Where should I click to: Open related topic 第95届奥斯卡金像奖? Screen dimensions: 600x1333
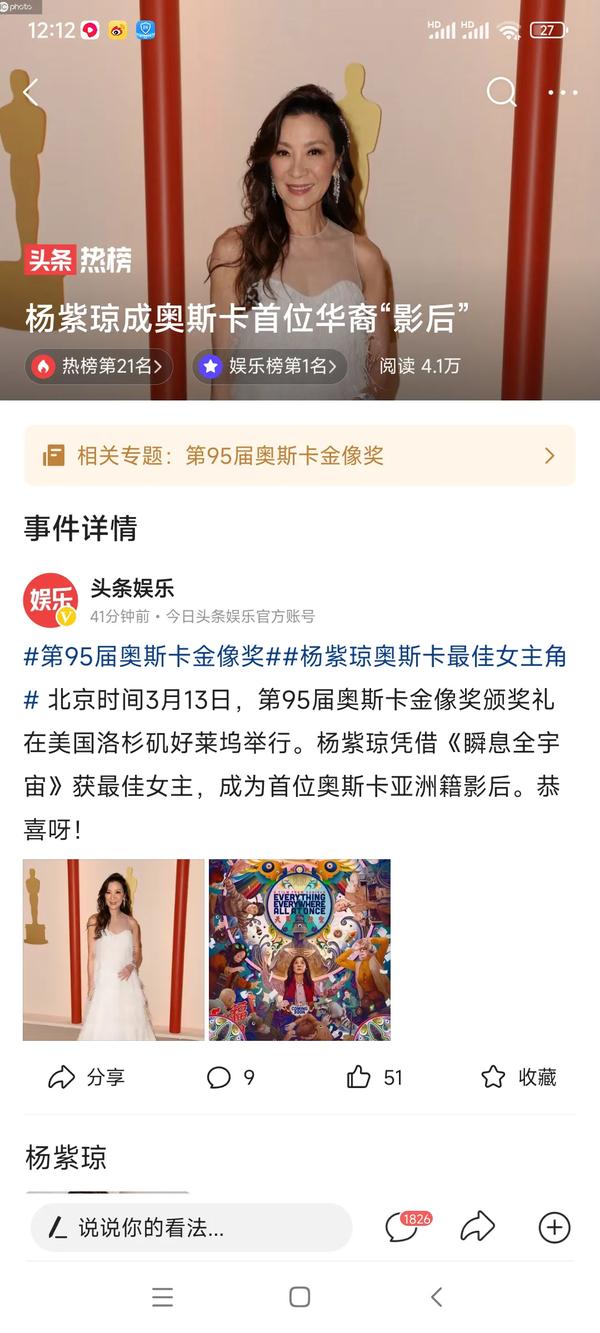(x=299, y=456)
